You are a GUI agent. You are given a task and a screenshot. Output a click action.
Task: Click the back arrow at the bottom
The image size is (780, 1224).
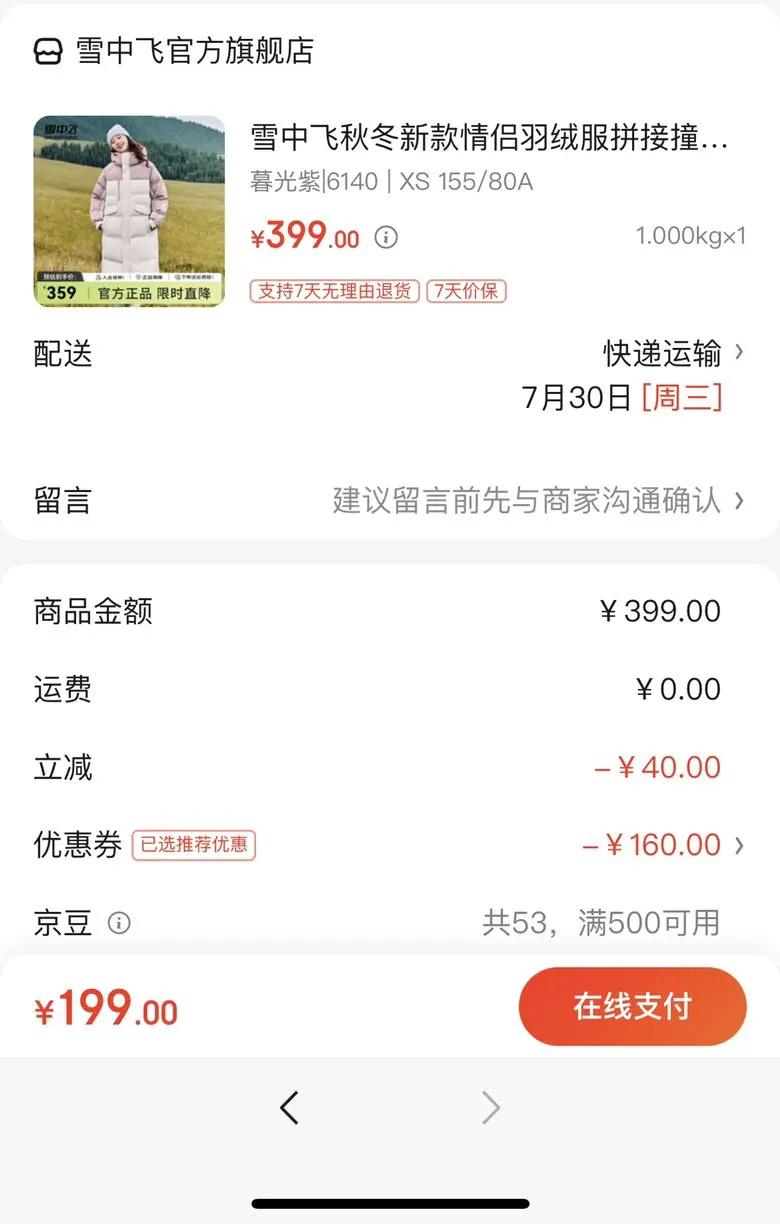[x=290, y=1108]
